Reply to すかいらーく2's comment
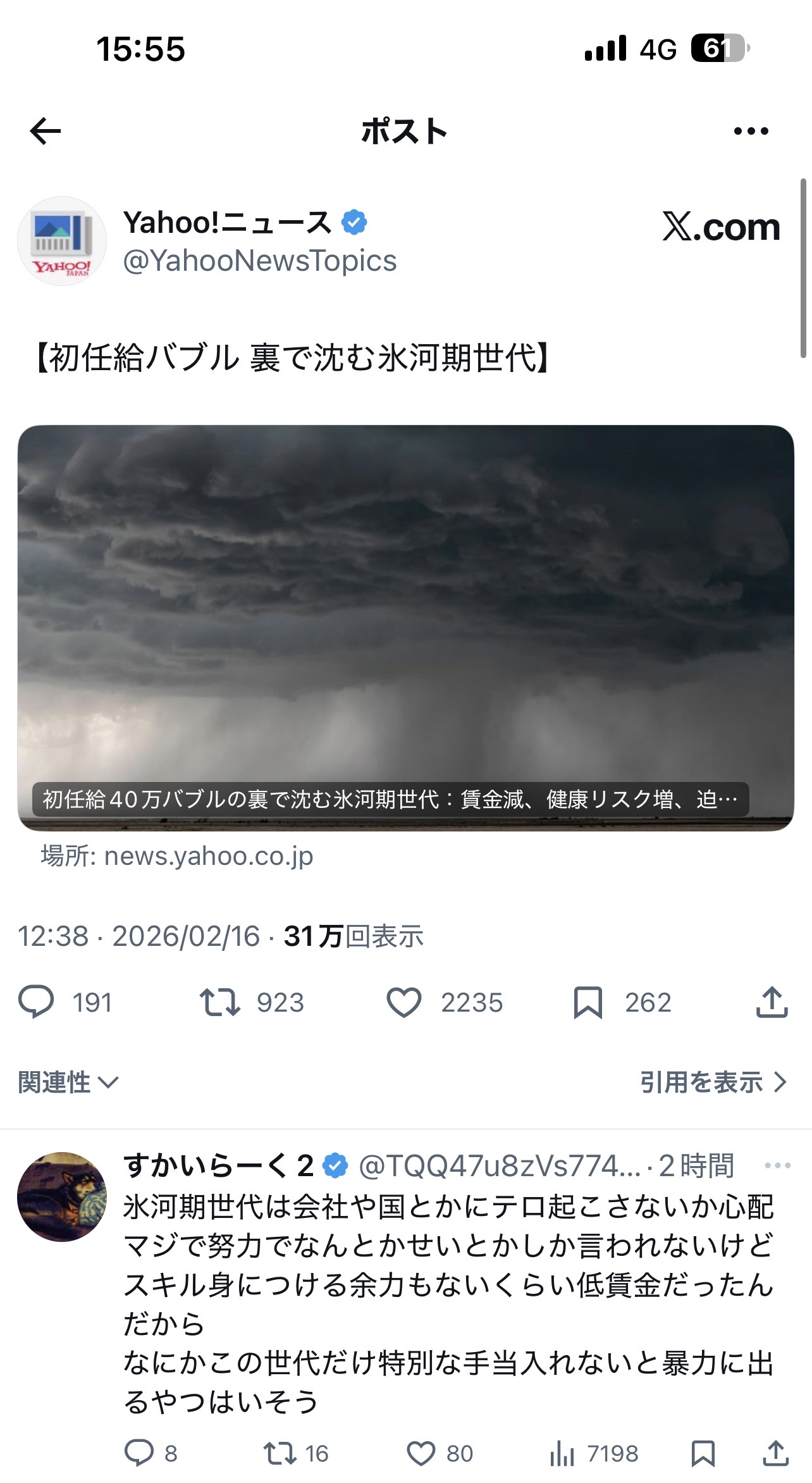The width and height of the screenshot is (812, 1483). pos(139,1453)
